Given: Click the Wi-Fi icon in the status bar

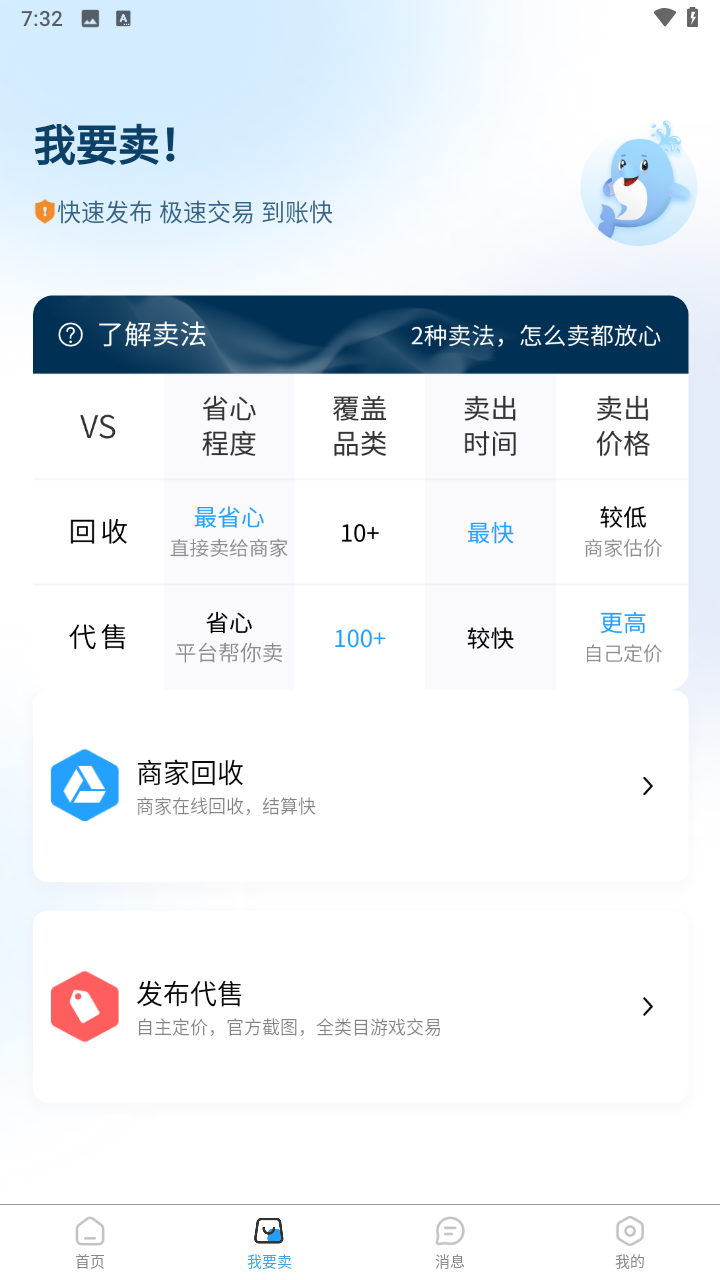Looking at the screenshot, I should click(663, 17).
